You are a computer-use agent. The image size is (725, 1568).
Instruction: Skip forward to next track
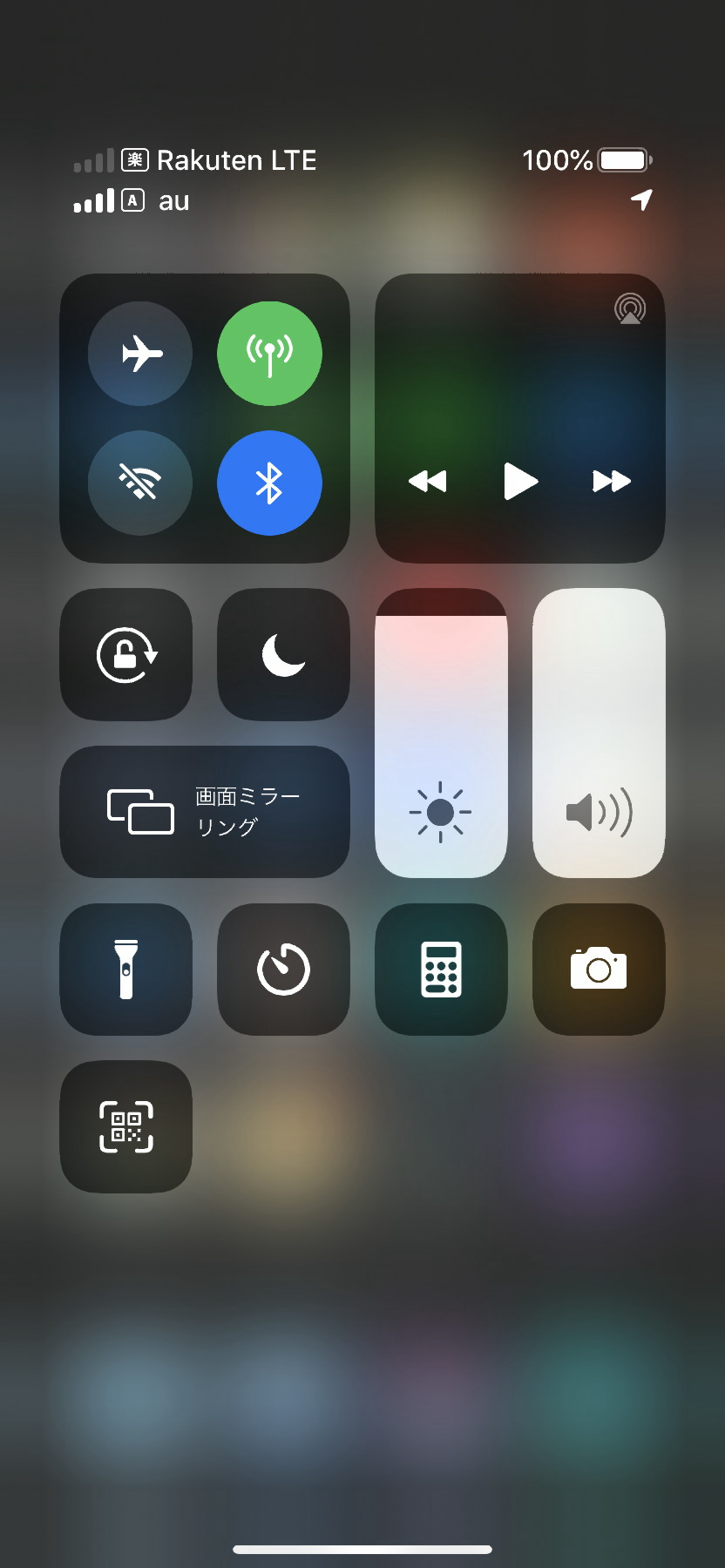(612, 481)
